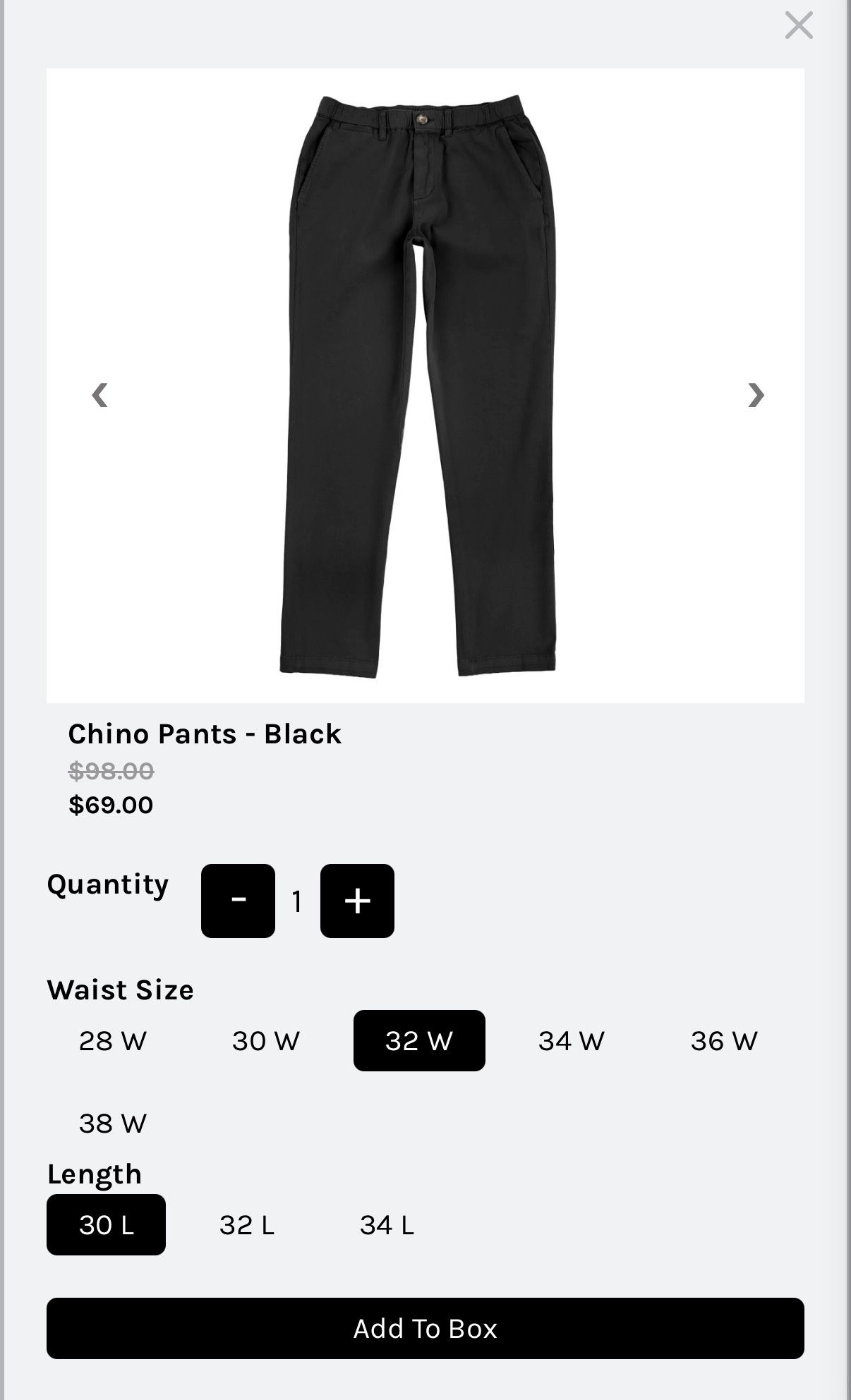Close the product detail overlay
The image size is (851, 1400).
point(799,25)
